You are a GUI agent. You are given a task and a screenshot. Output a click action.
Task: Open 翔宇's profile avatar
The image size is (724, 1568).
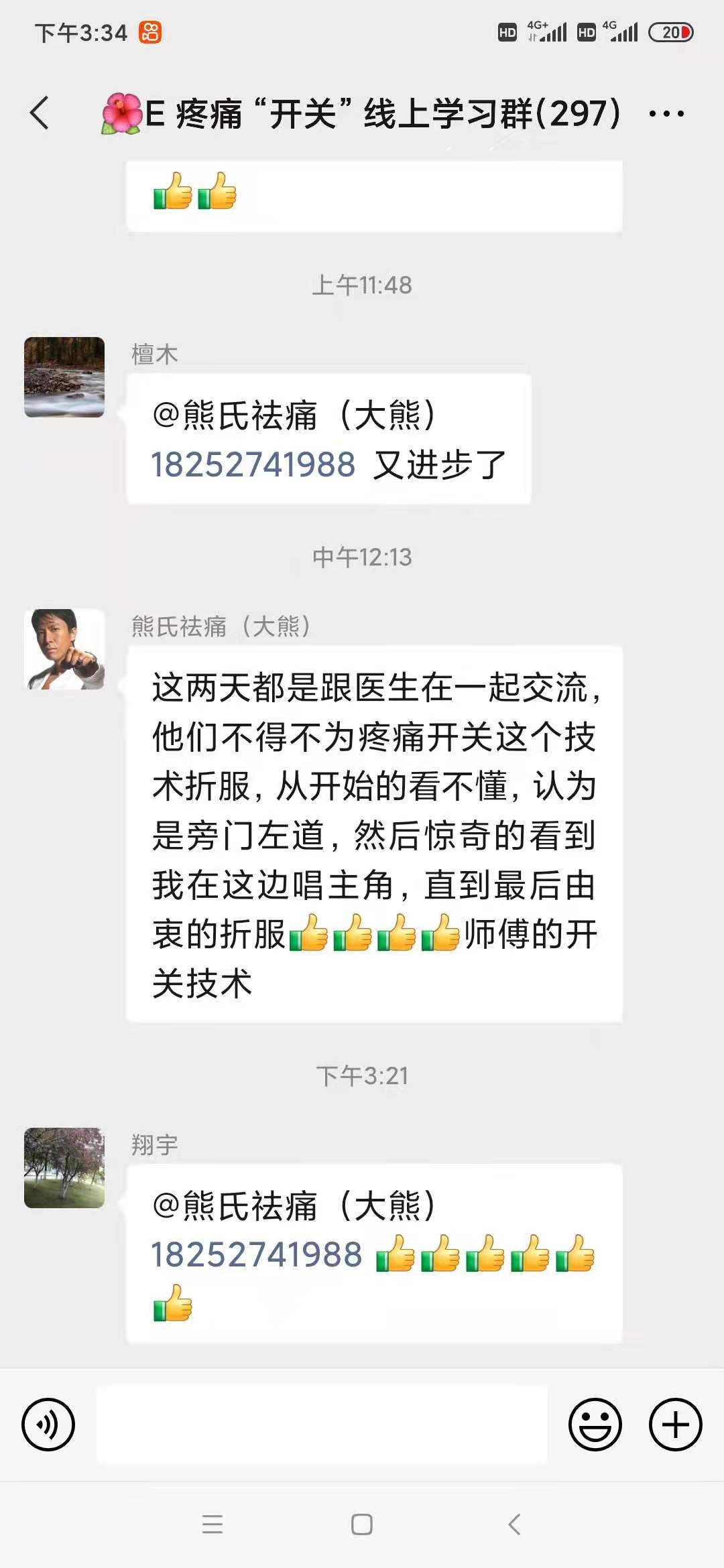point(64,1168)
